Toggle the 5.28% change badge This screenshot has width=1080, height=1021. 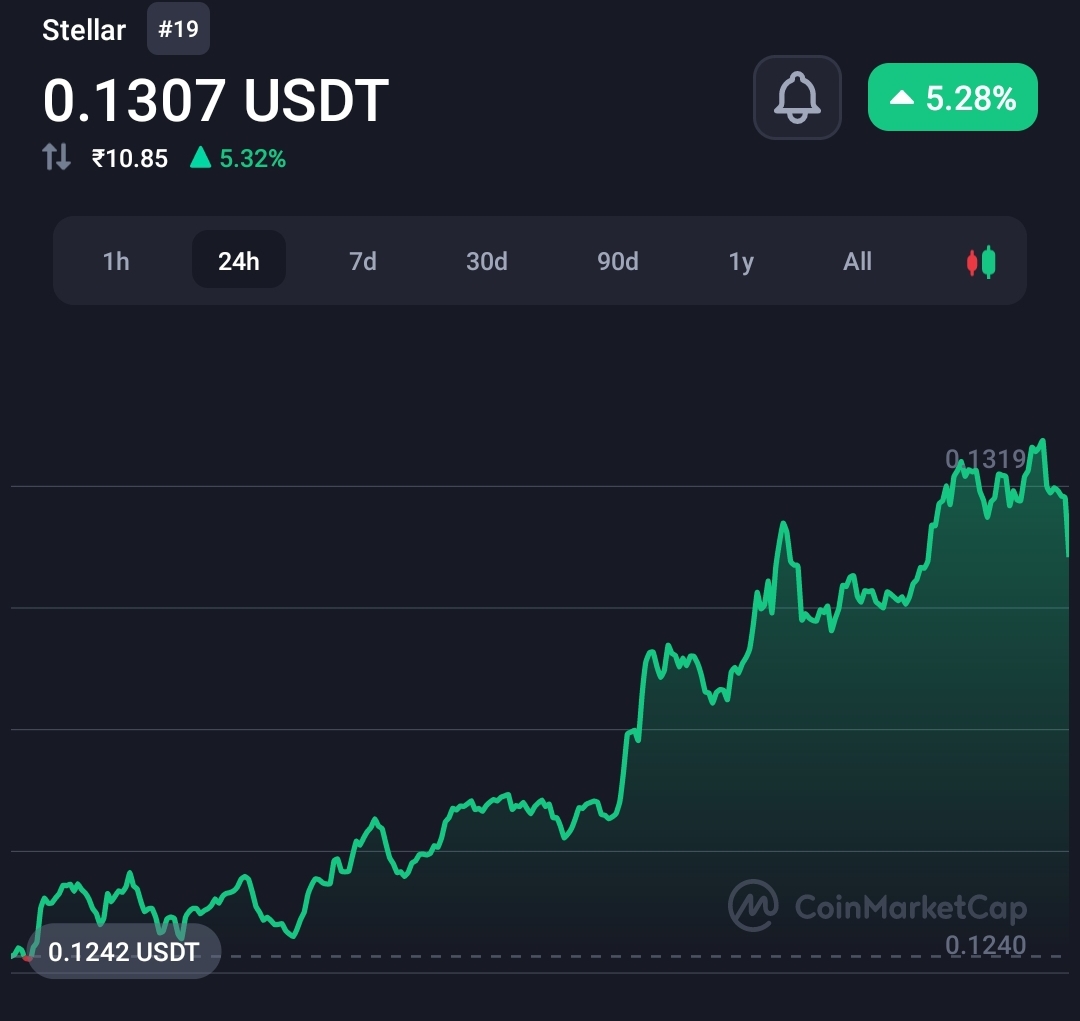pos(953,97)
